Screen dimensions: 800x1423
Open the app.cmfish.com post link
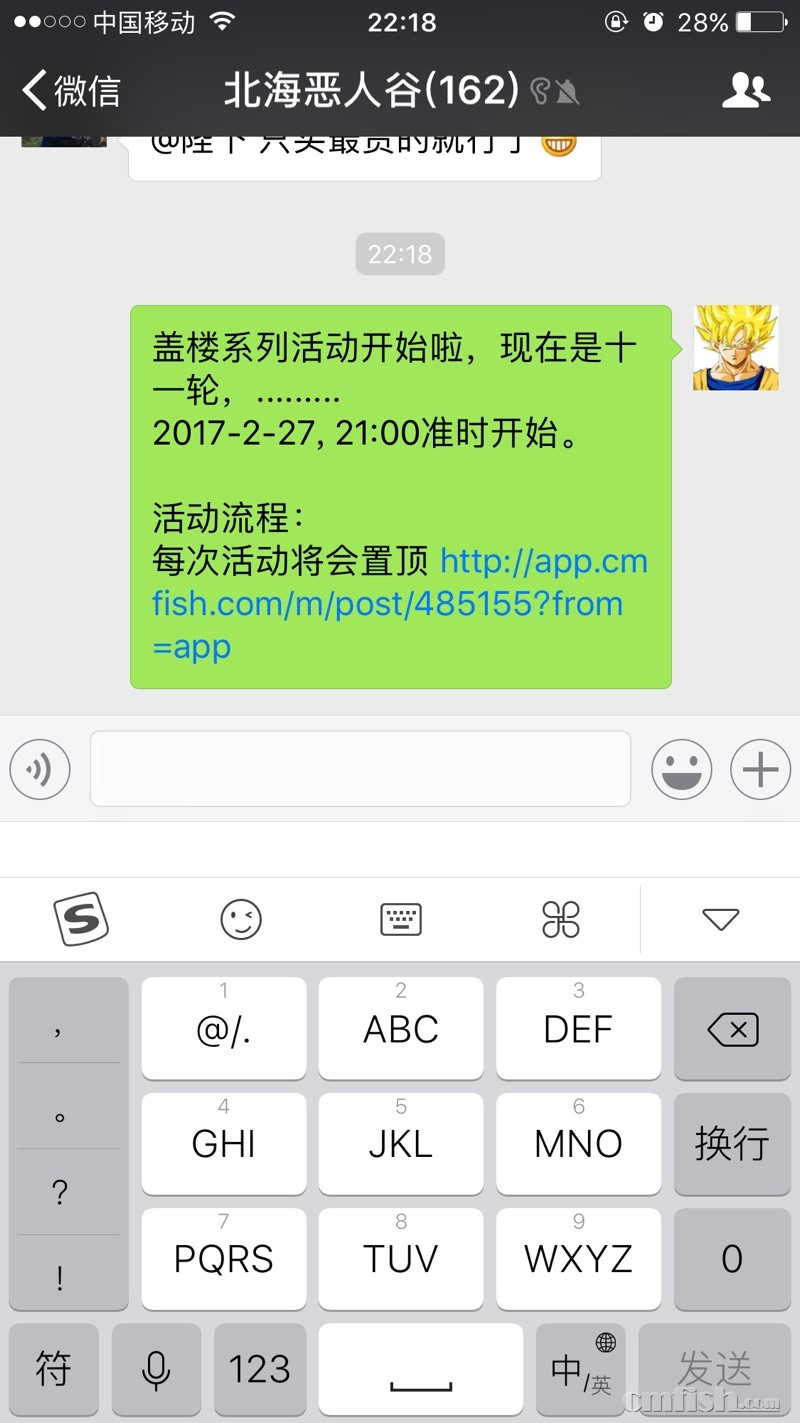click(x=400, y=603)
